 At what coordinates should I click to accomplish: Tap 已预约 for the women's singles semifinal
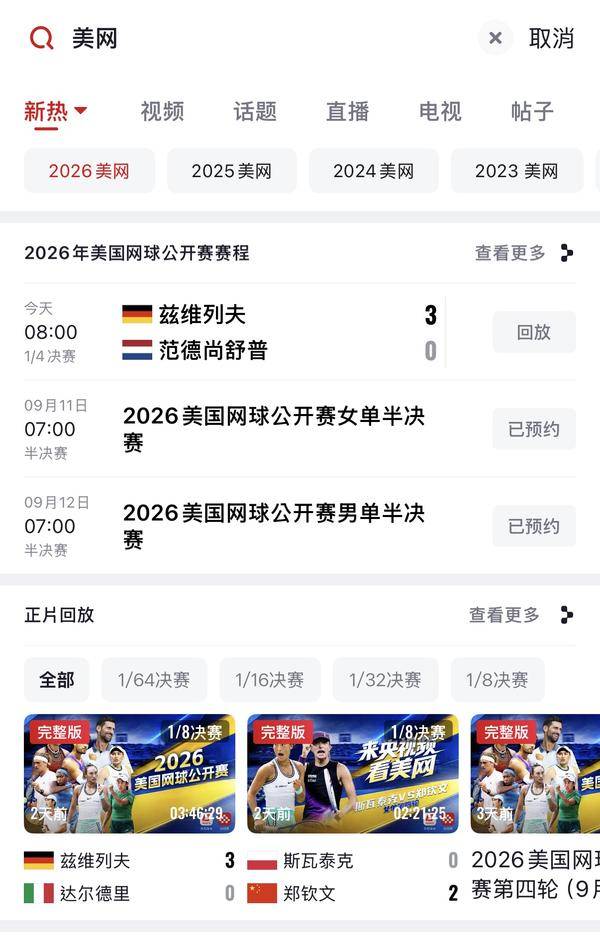pyautogui.click(x=534, y=429)
